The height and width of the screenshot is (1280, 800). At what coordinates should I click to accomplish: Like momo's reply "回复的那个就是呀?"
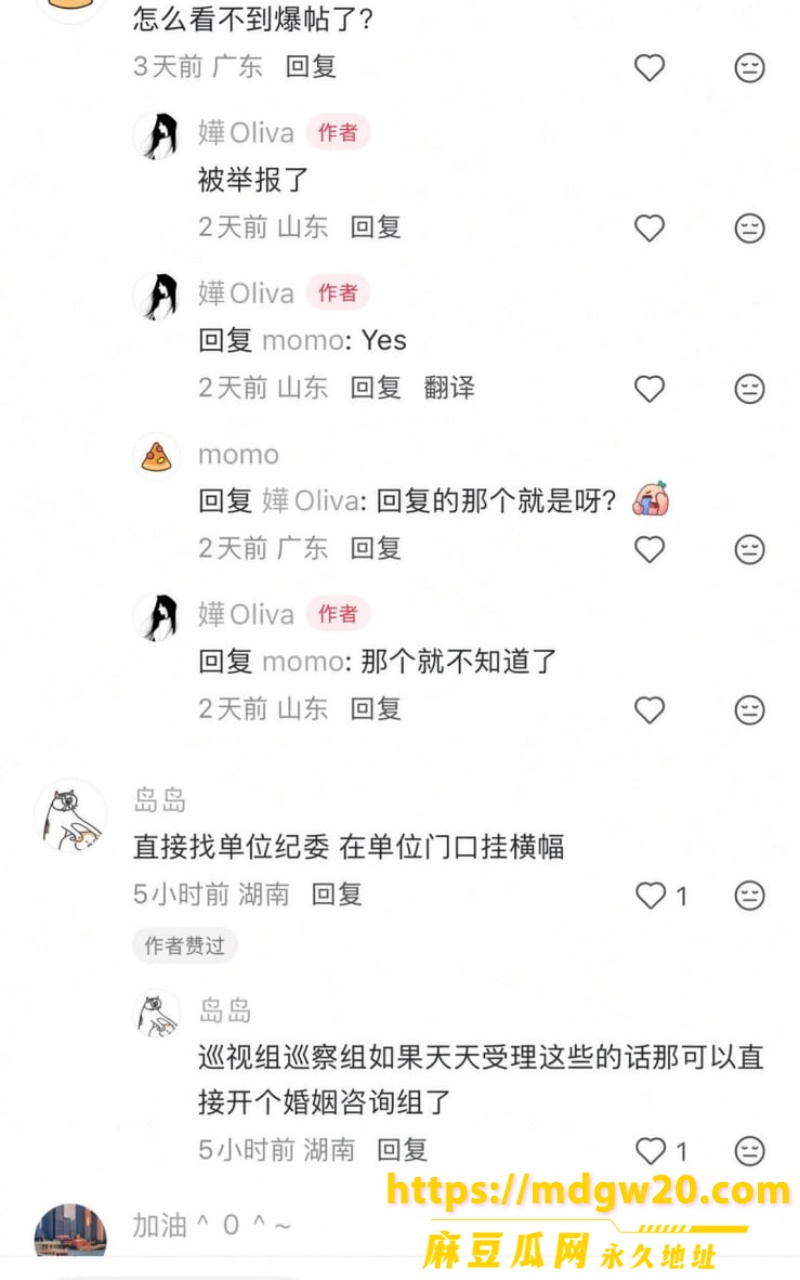[650, 549]
